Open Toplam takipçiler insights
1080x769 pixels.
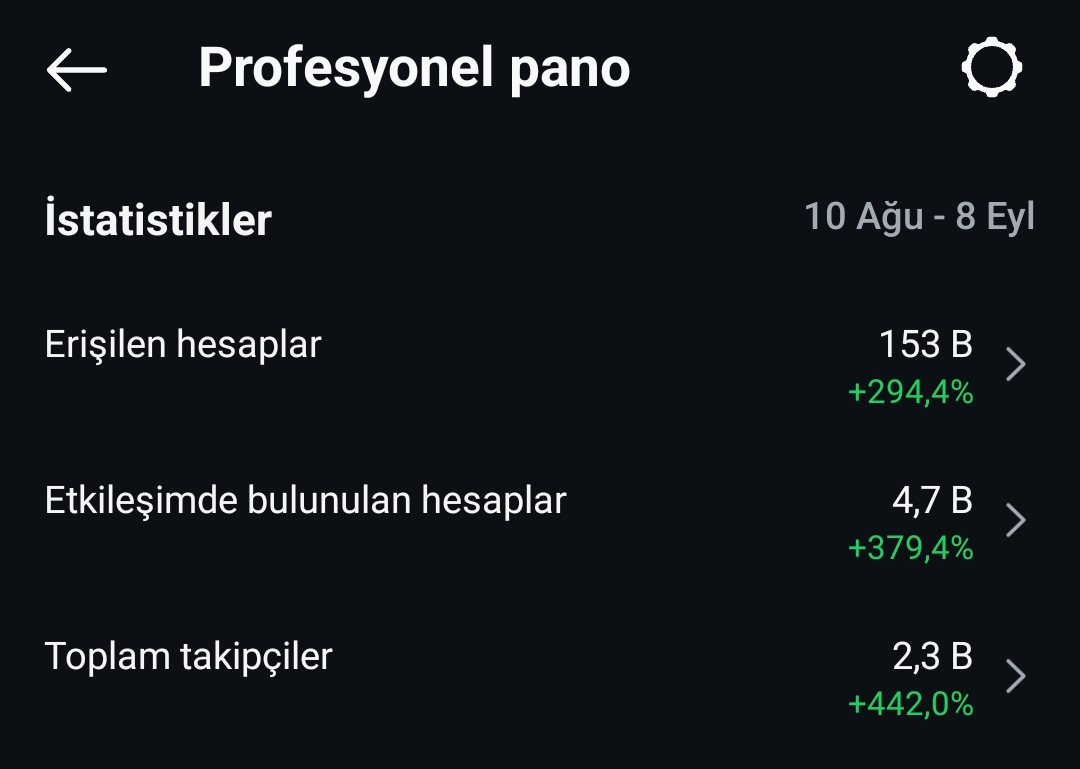540,676
